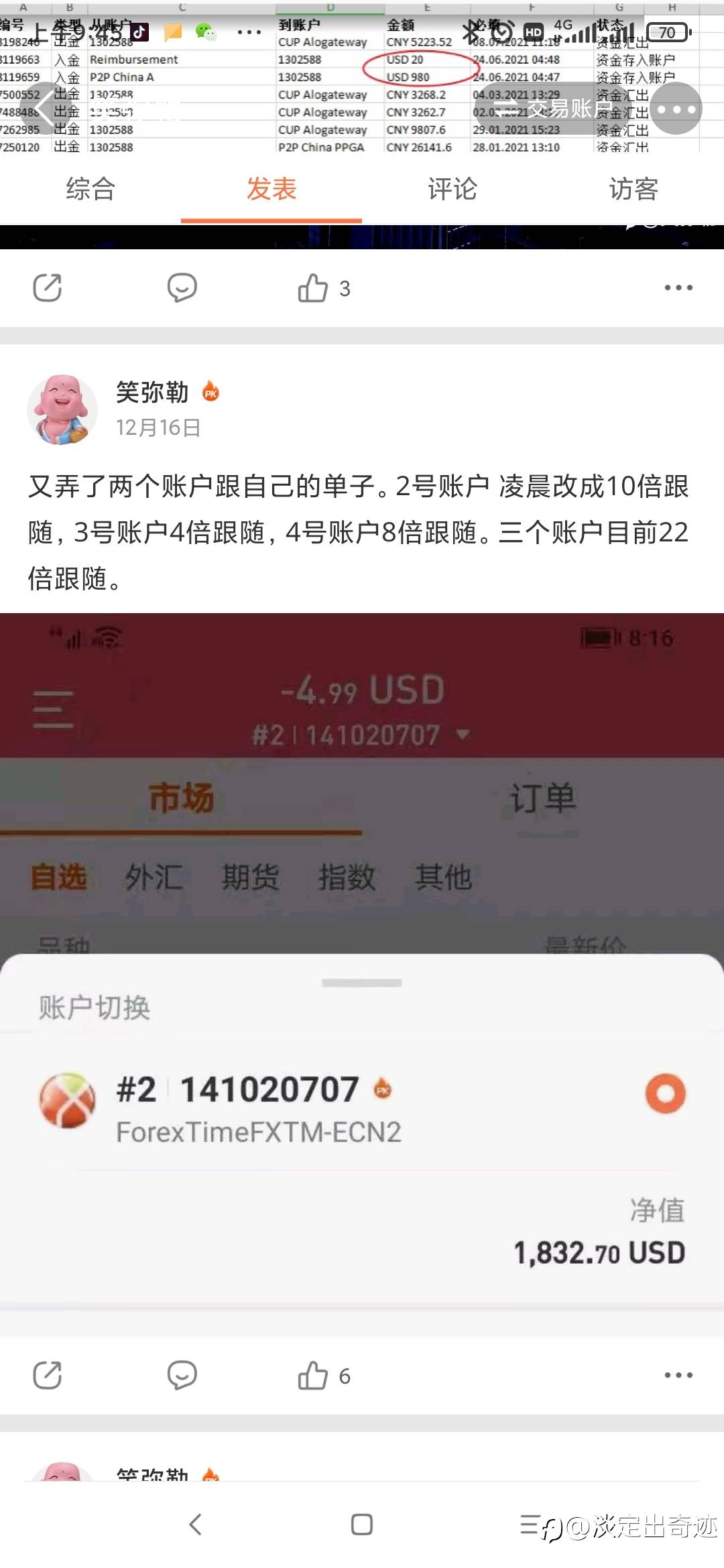Open more options on the 3-like post
The width and height of the screenshot is (724, 1568).
[678, 288]
